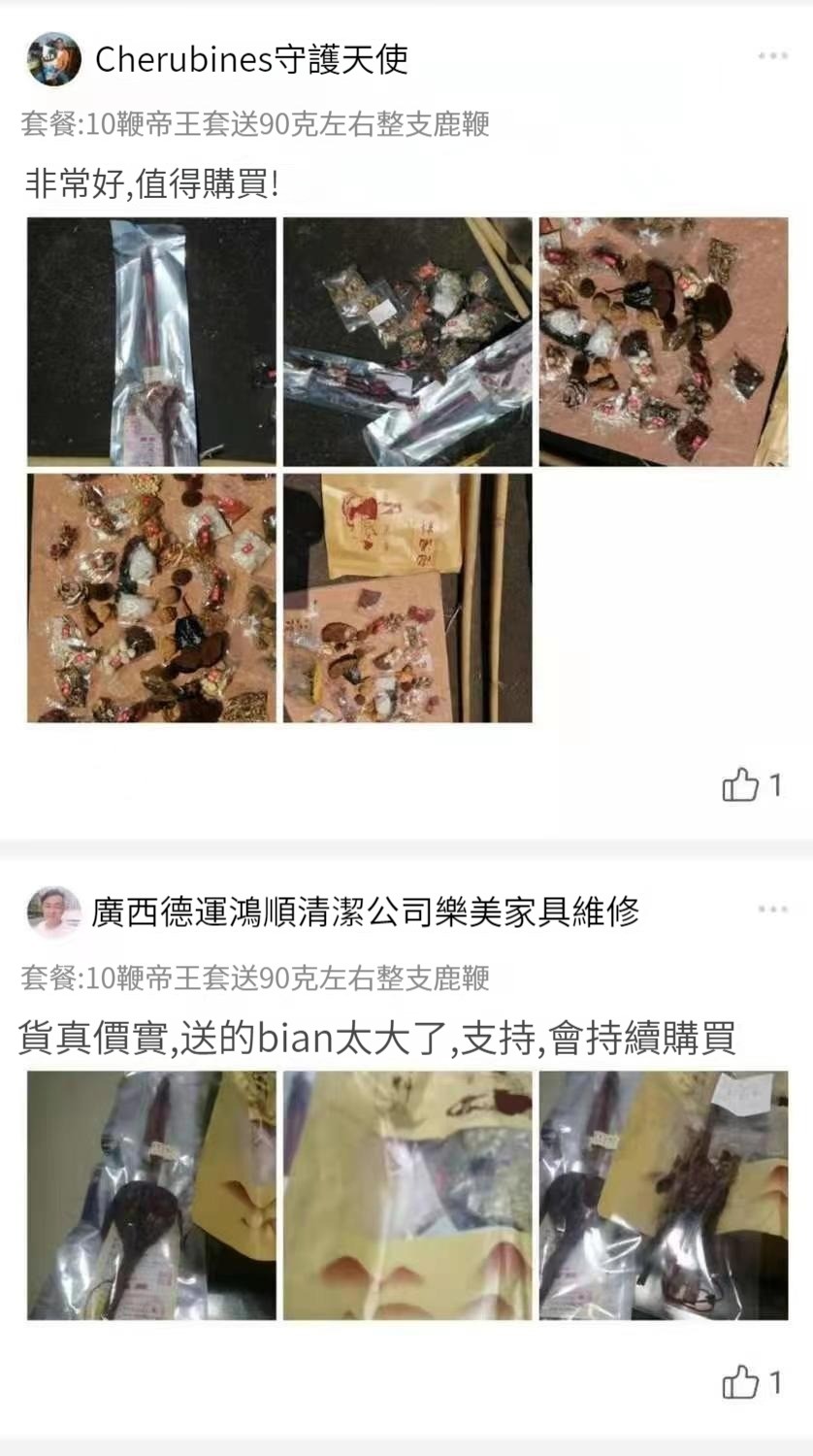Screen dimensions: 813x1456
Task: Open third photo in Cherubines守護天使's review
Action: click(664, 342)
